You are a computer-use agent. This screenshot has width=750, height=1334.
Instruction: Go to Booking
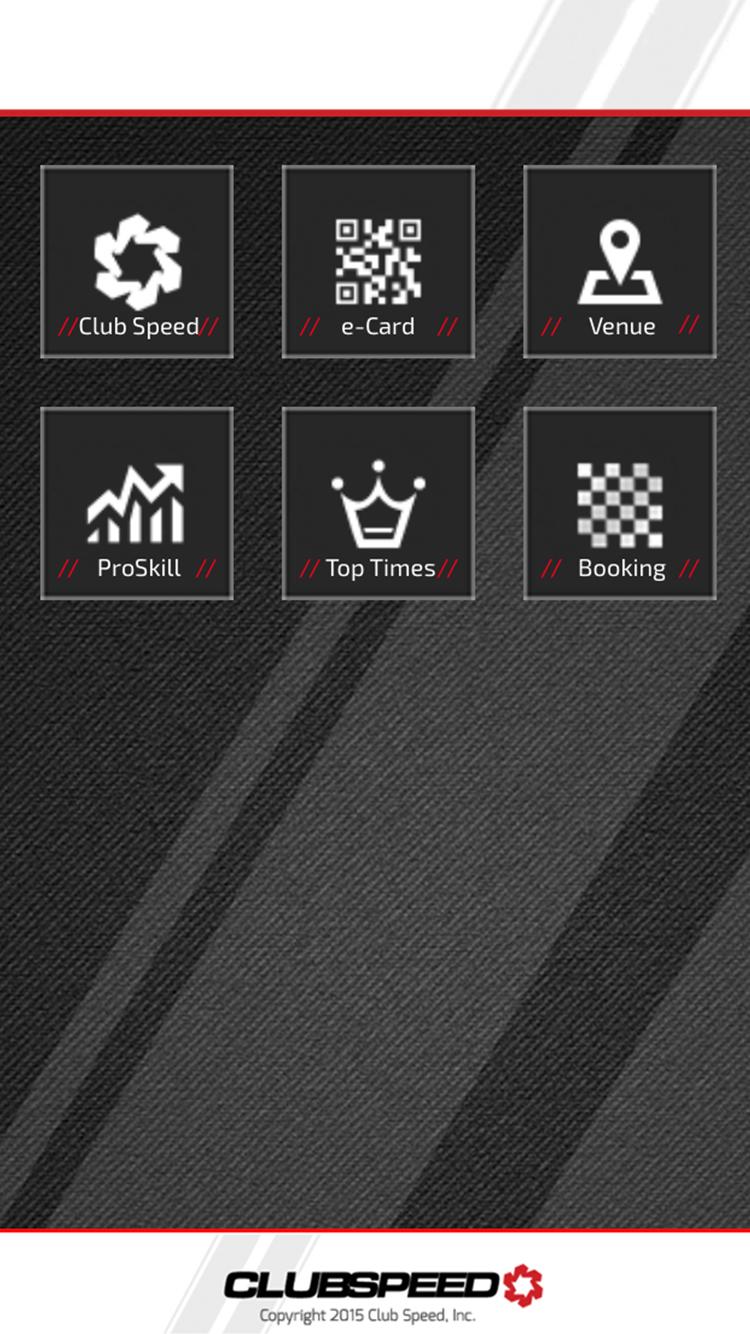(620, 504)
